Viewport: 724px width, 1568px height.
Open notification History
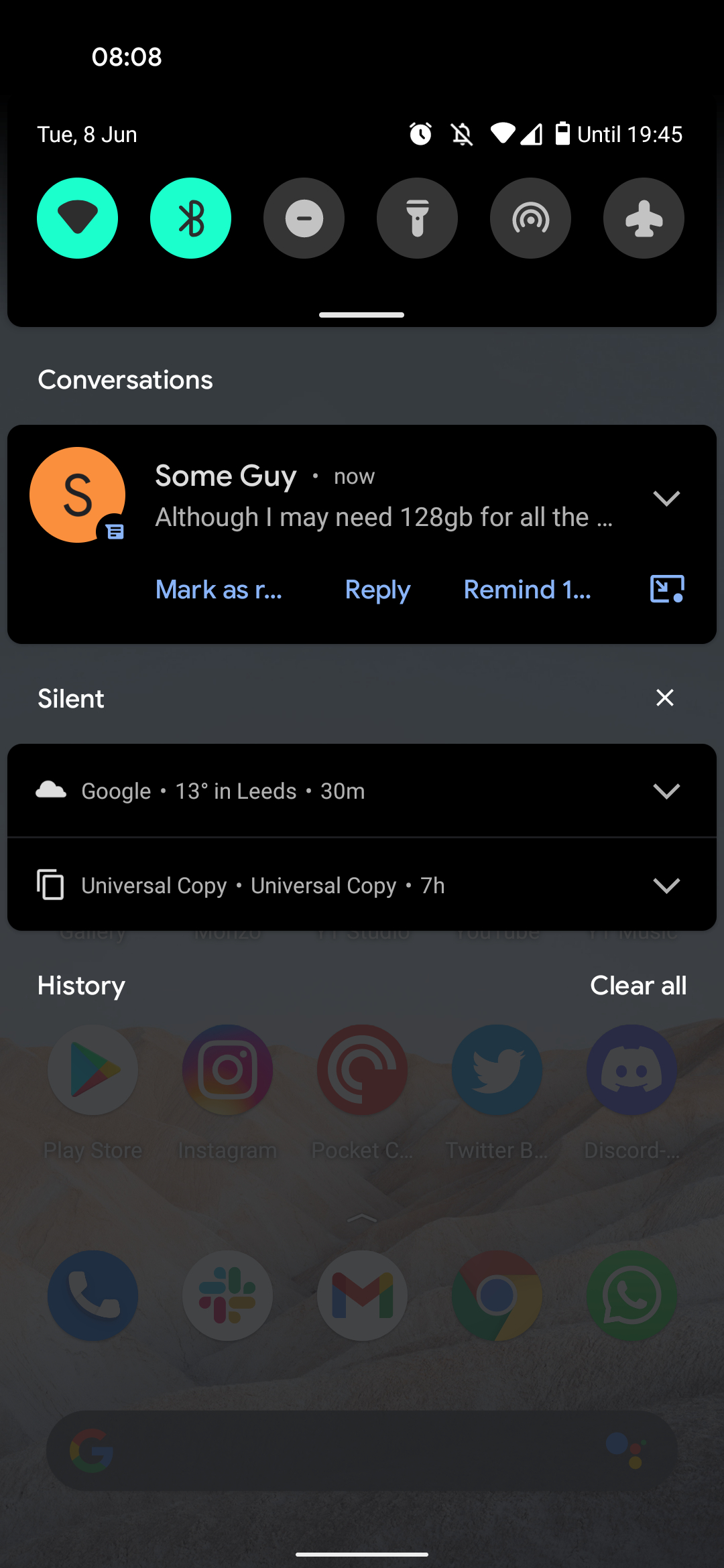click(81, 985)
